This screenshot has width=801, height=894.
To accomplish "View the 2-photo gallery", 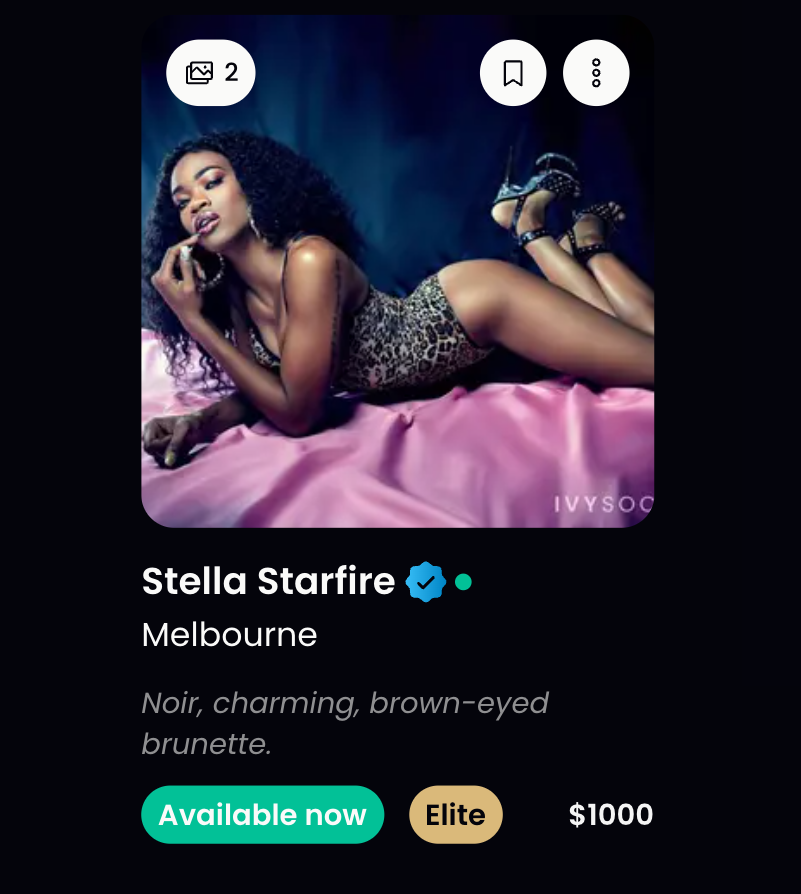I will tap(211, 73).
